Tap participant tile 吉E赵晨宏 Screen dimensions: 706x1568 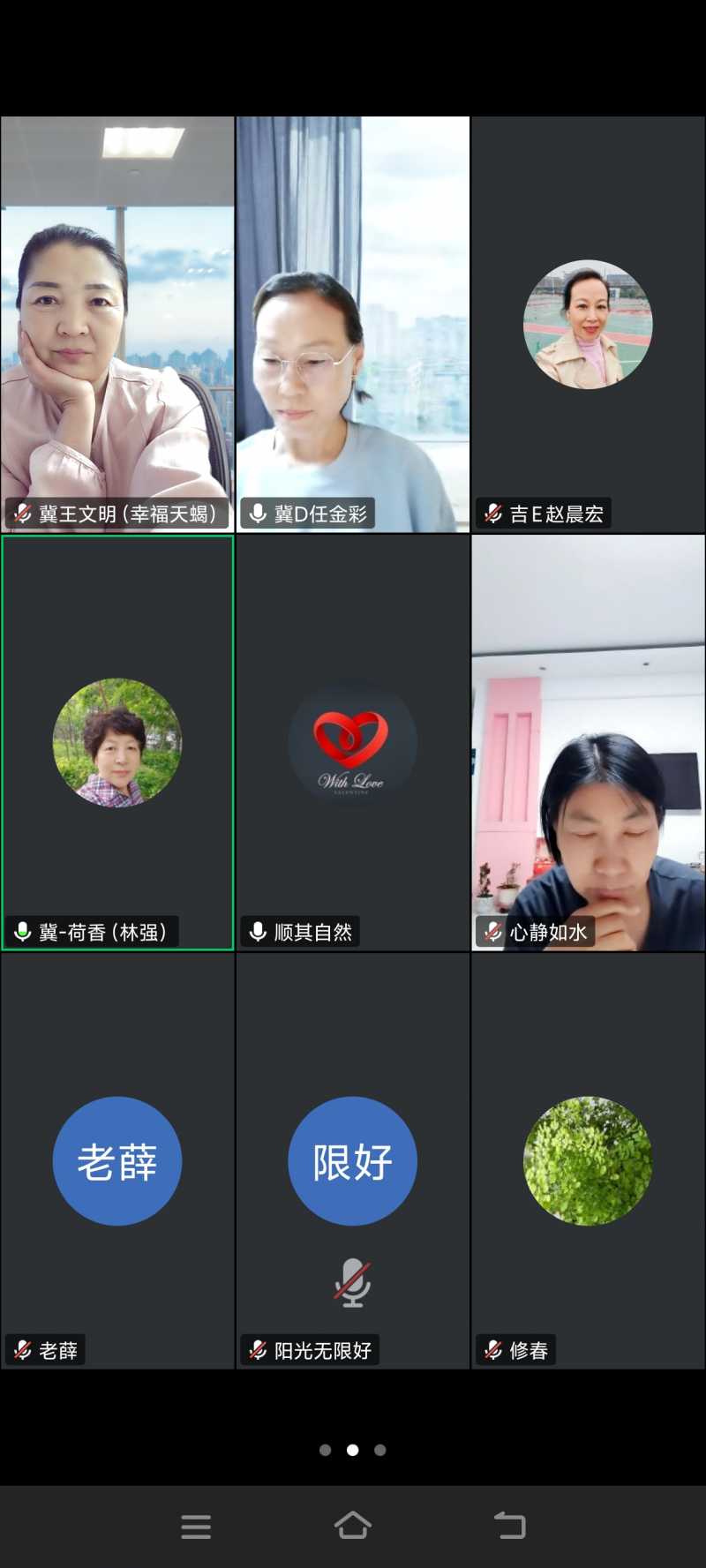point(588,324)
